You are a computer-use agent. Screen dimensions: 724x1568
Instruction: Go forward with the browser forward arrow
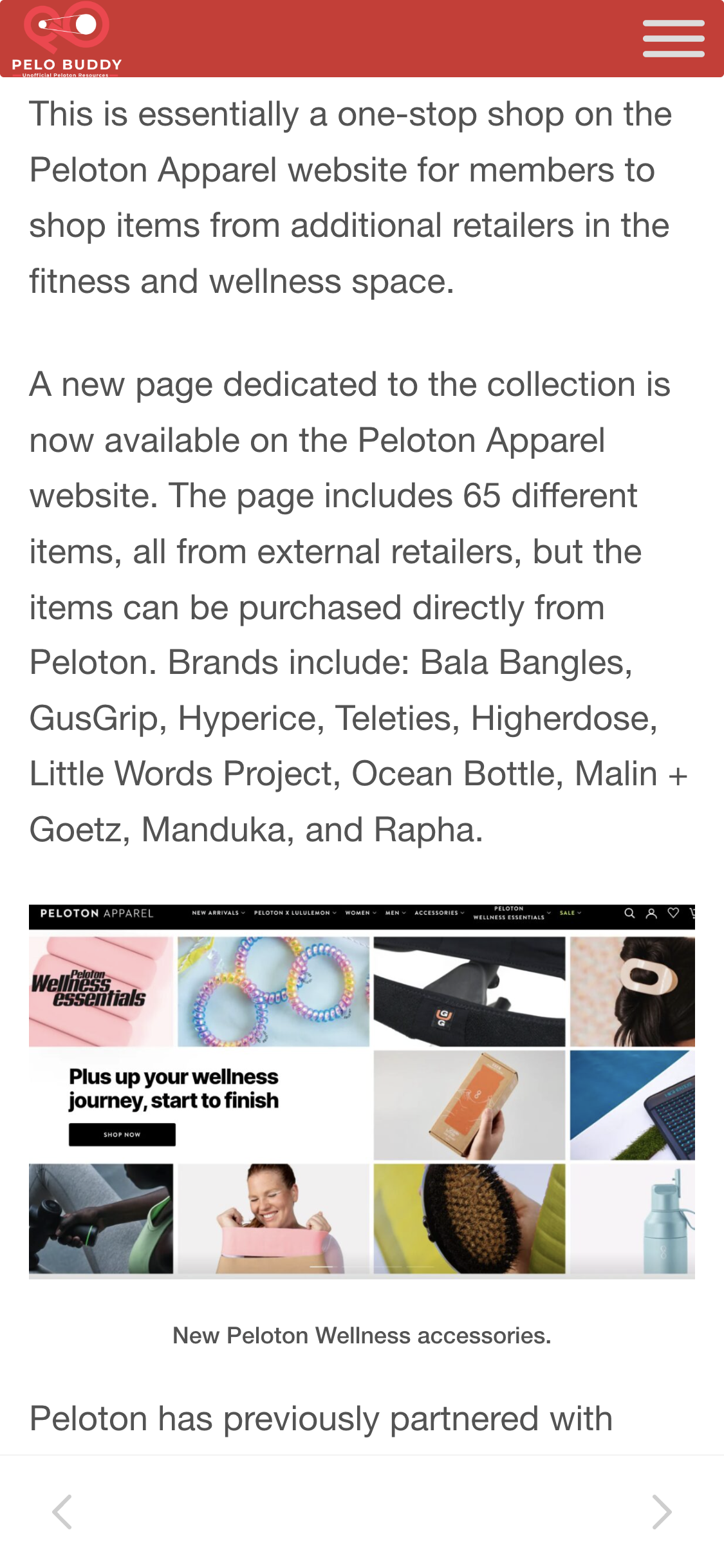662,1511
